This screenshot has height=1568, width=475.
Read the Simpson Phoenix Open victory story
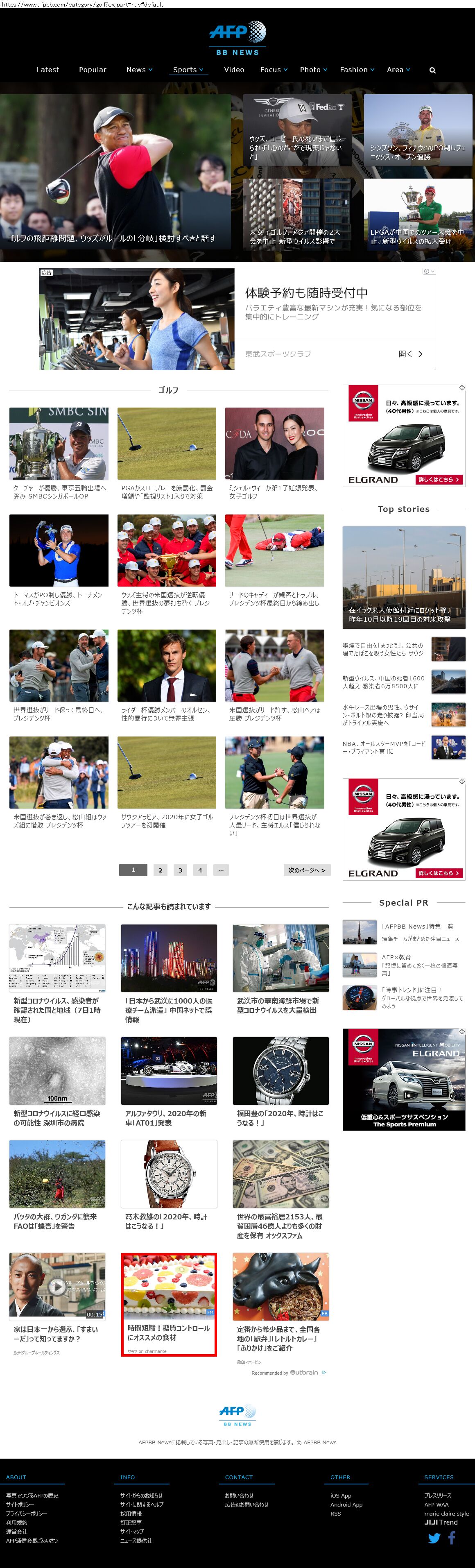coord(418,152)
